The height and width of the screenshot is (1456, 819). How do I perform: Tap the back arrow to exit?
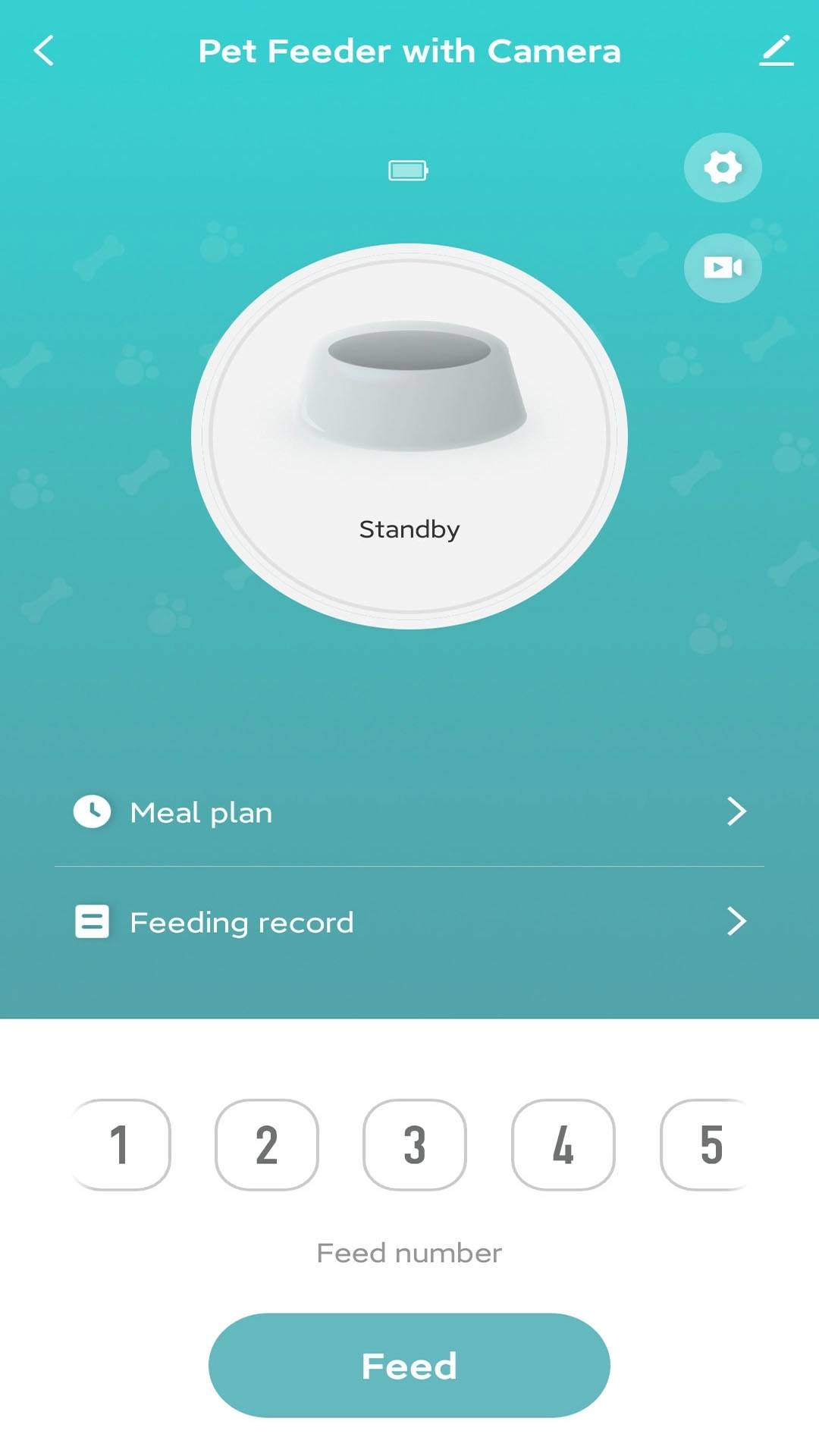coord(43,52)
